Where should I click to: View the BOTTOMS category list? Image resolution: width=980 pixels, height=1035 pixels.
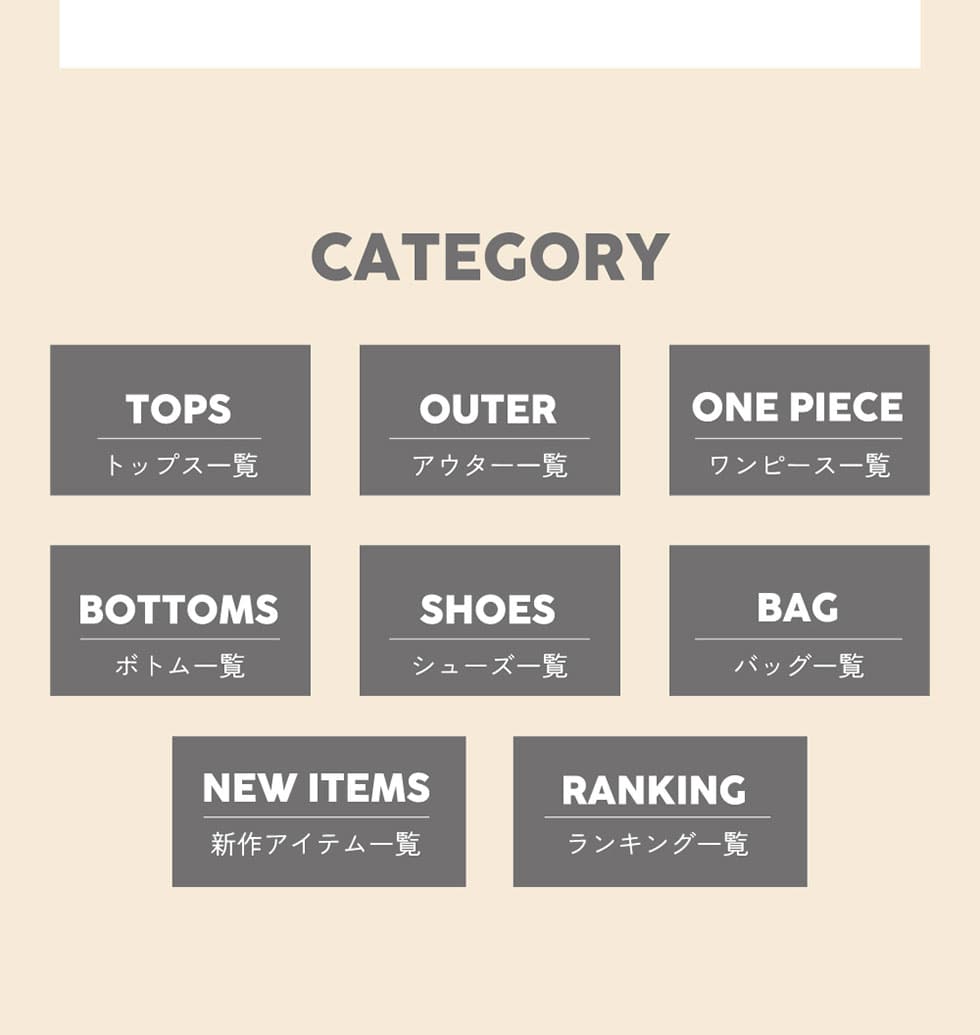click(x=180, y=620)
